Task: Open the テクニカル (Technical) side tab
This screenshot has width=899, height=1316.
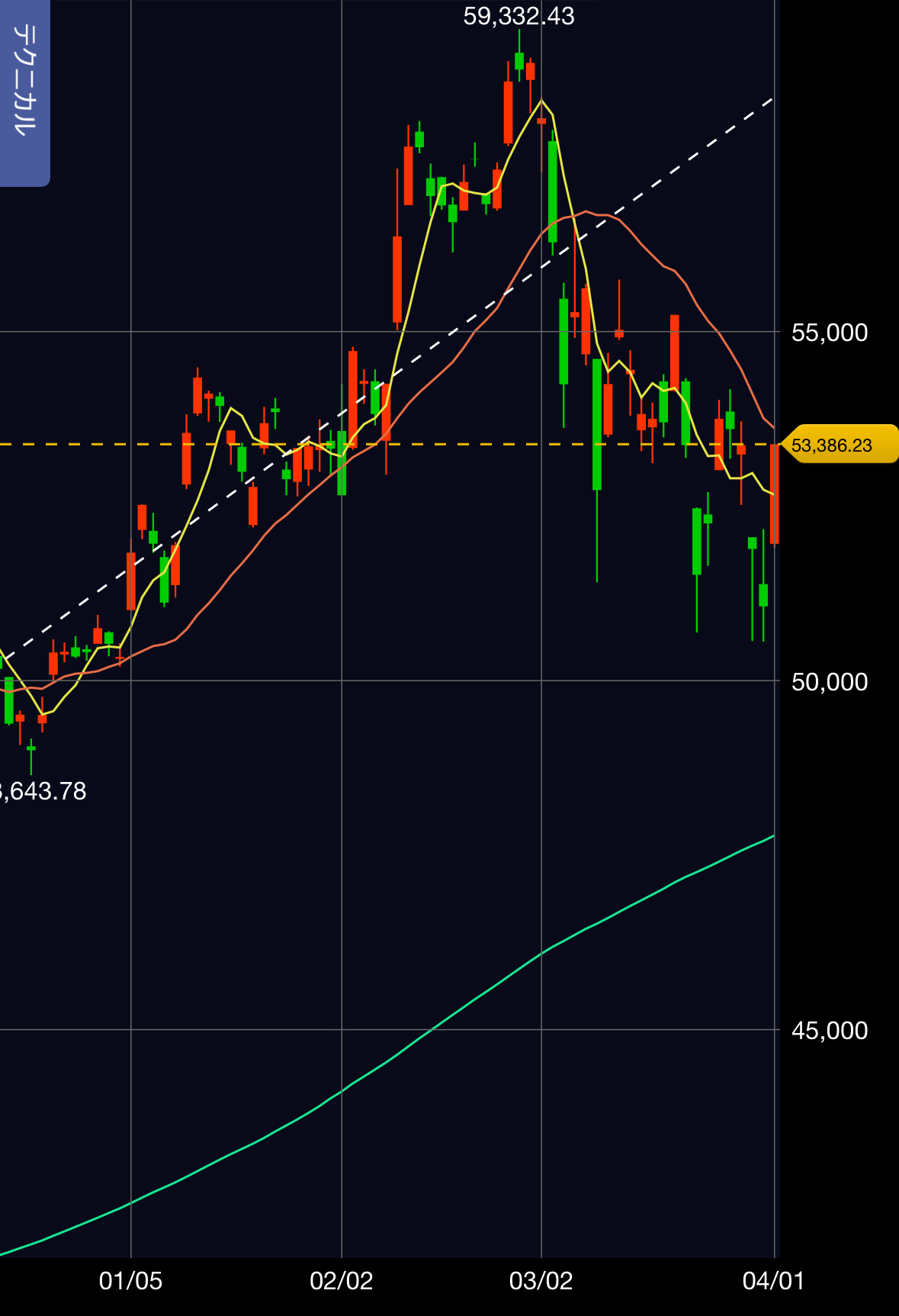Action: point(24,84)
